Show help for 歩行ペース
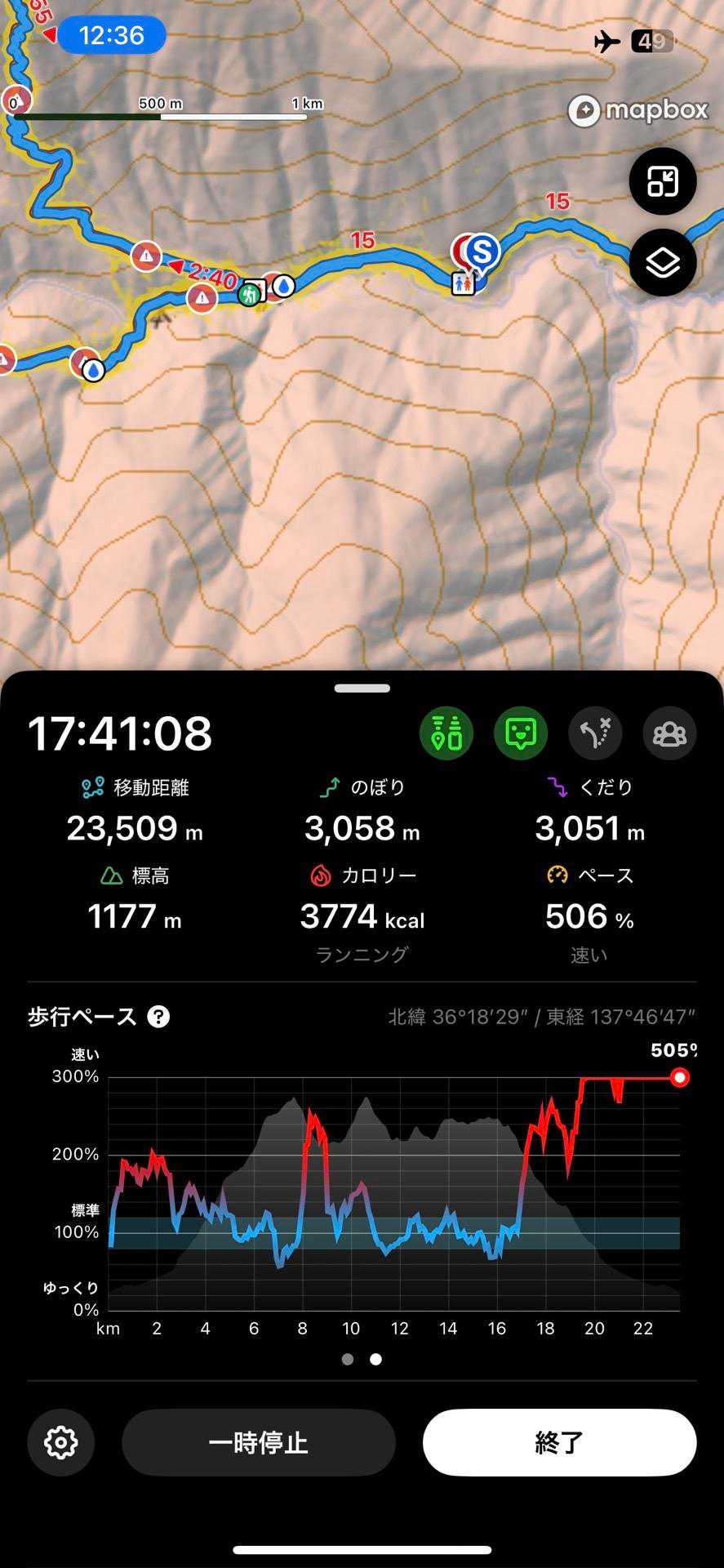This screenshot has height=1568, width=724. [x=158, y=1017]
